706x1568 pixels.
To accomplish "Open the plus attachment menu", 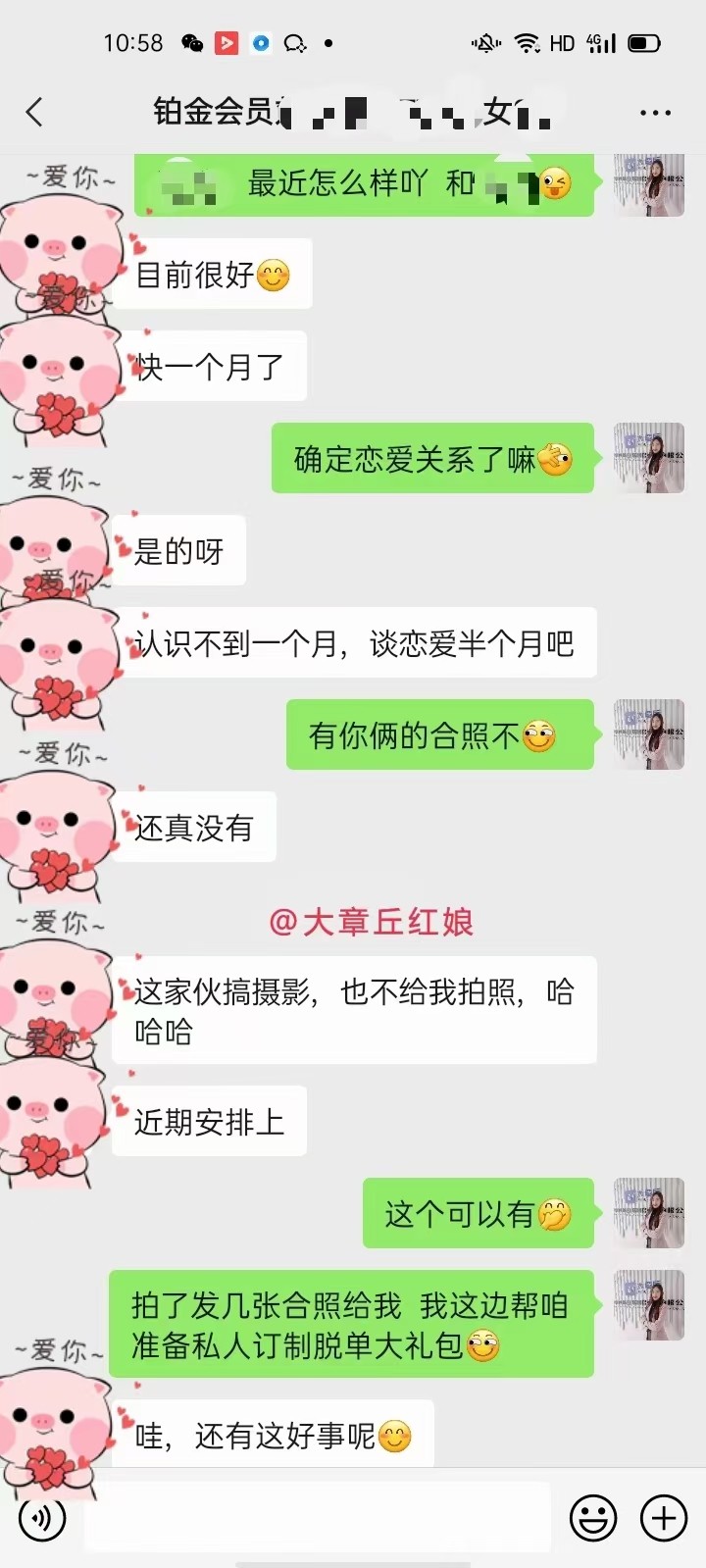I will pos(664,1519).
